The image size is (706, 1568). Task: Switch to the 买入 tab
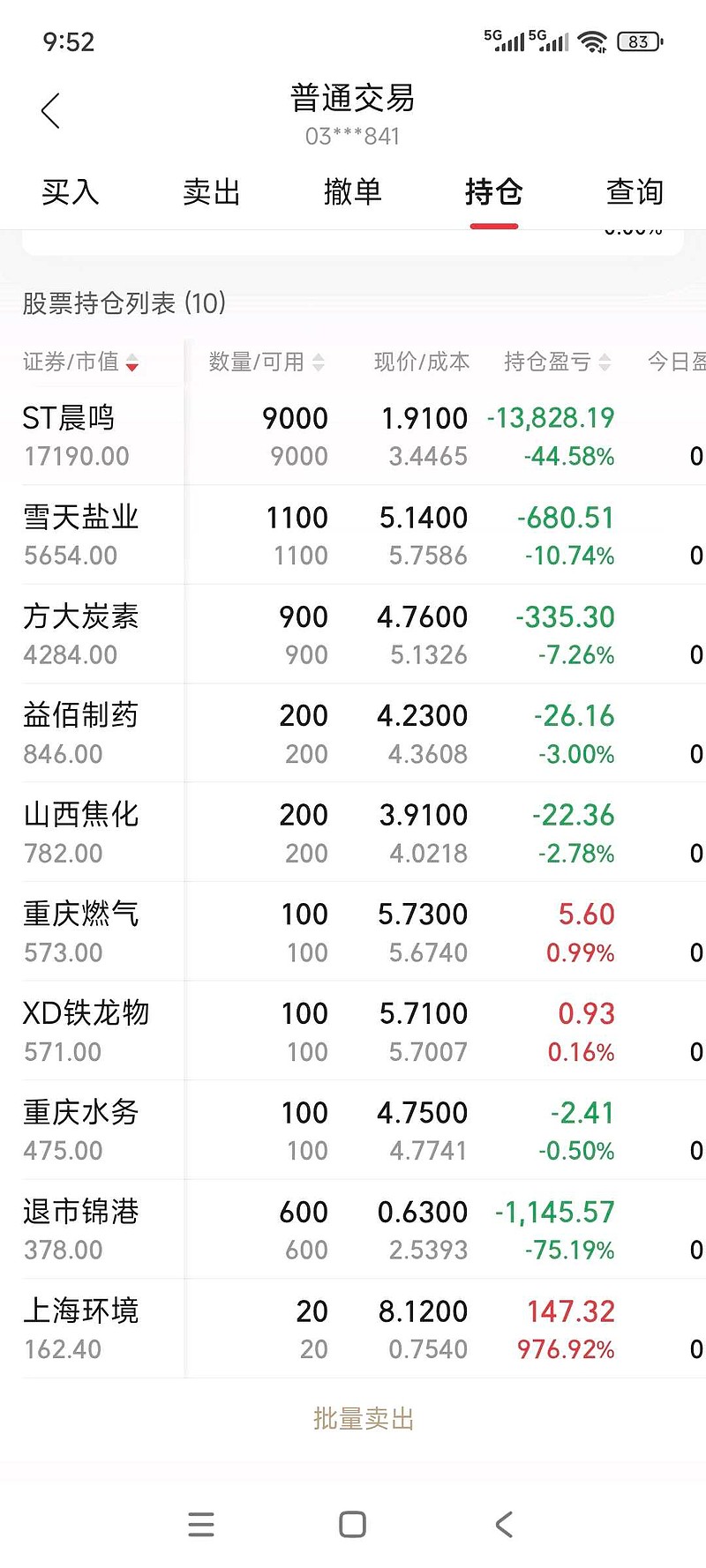tap(71, 191)
